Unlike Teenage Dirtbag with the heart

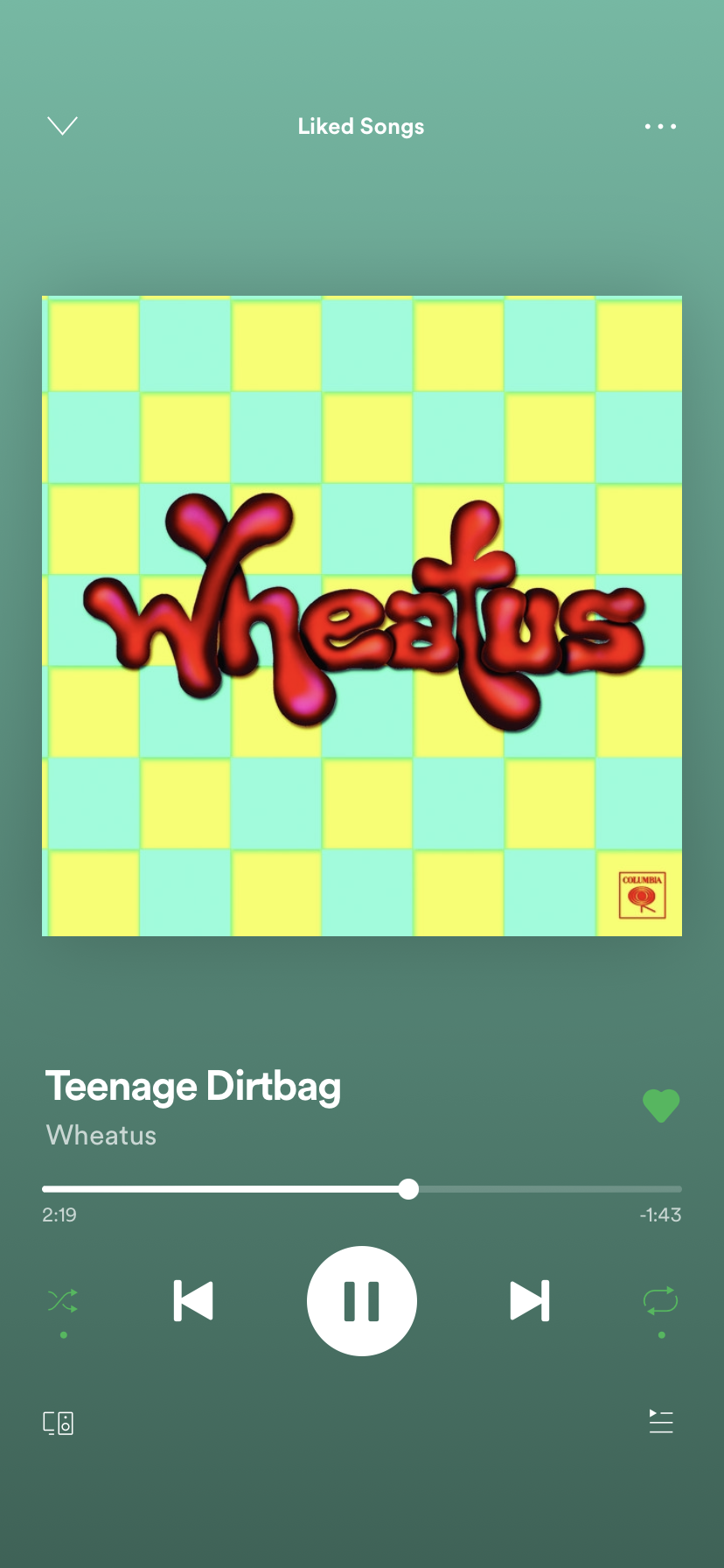click(x=661, y=1106)
